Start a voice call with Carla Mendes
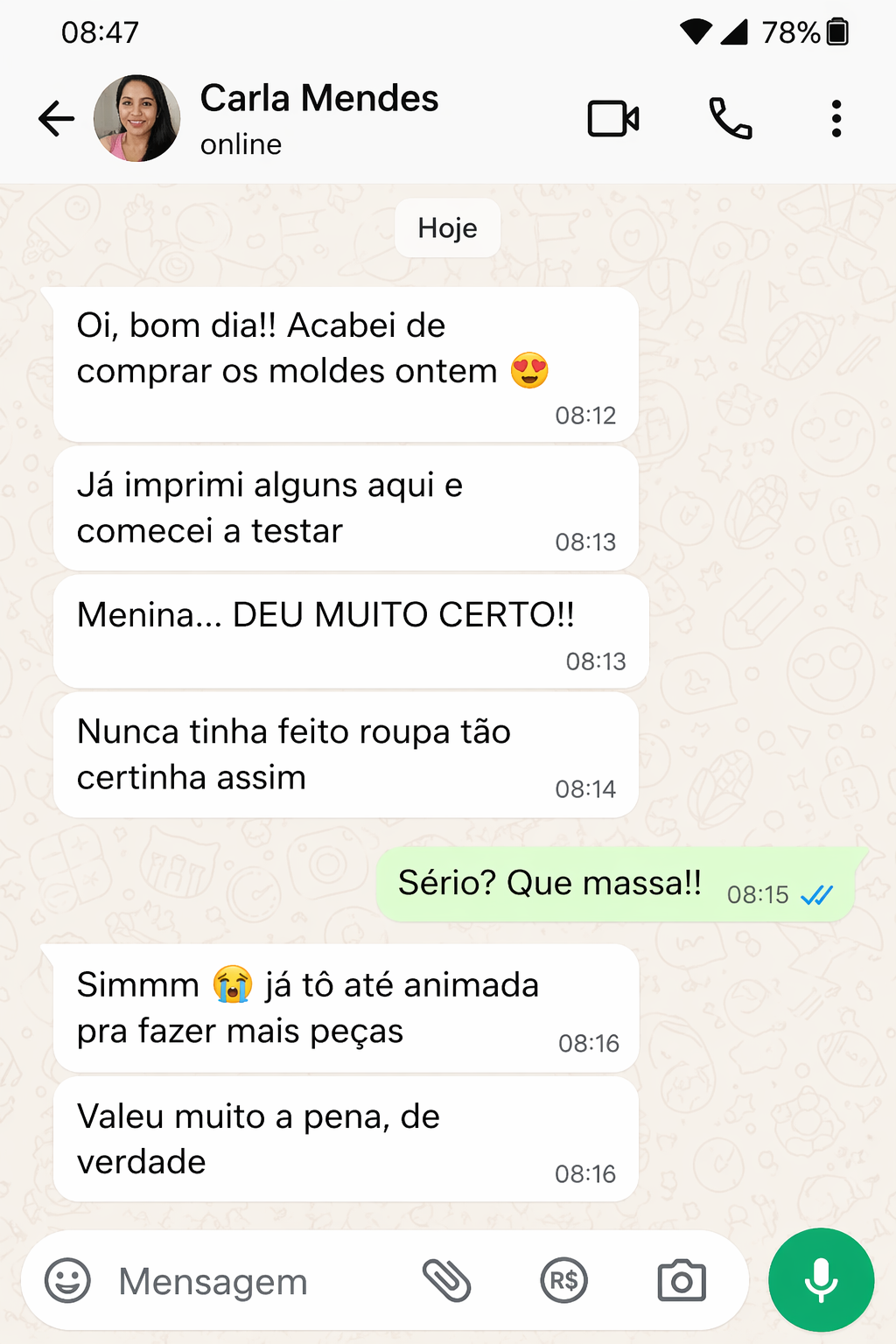Viewport: 896px width, 1344px height. click(731, 119)
